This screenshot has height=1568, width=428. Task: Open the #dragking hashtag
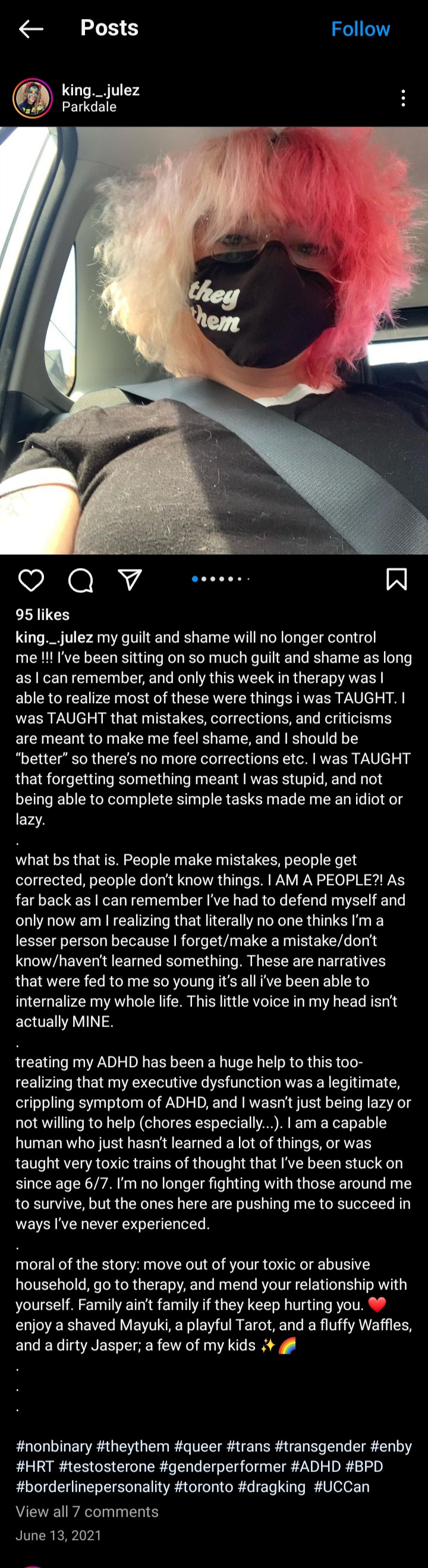tap(272, 1487)
